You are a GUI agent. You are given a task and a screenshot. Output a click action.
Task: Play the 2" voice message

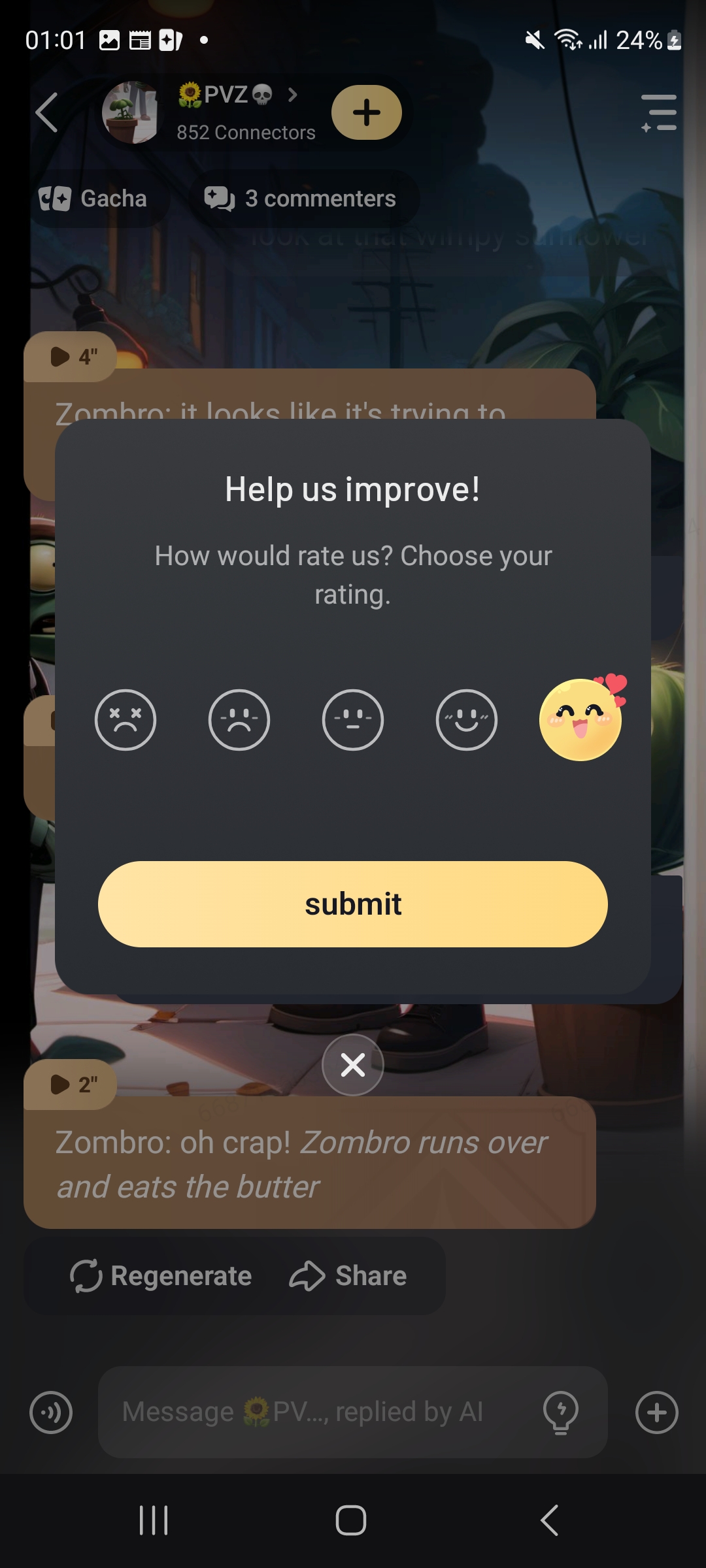coord(71,1085)
